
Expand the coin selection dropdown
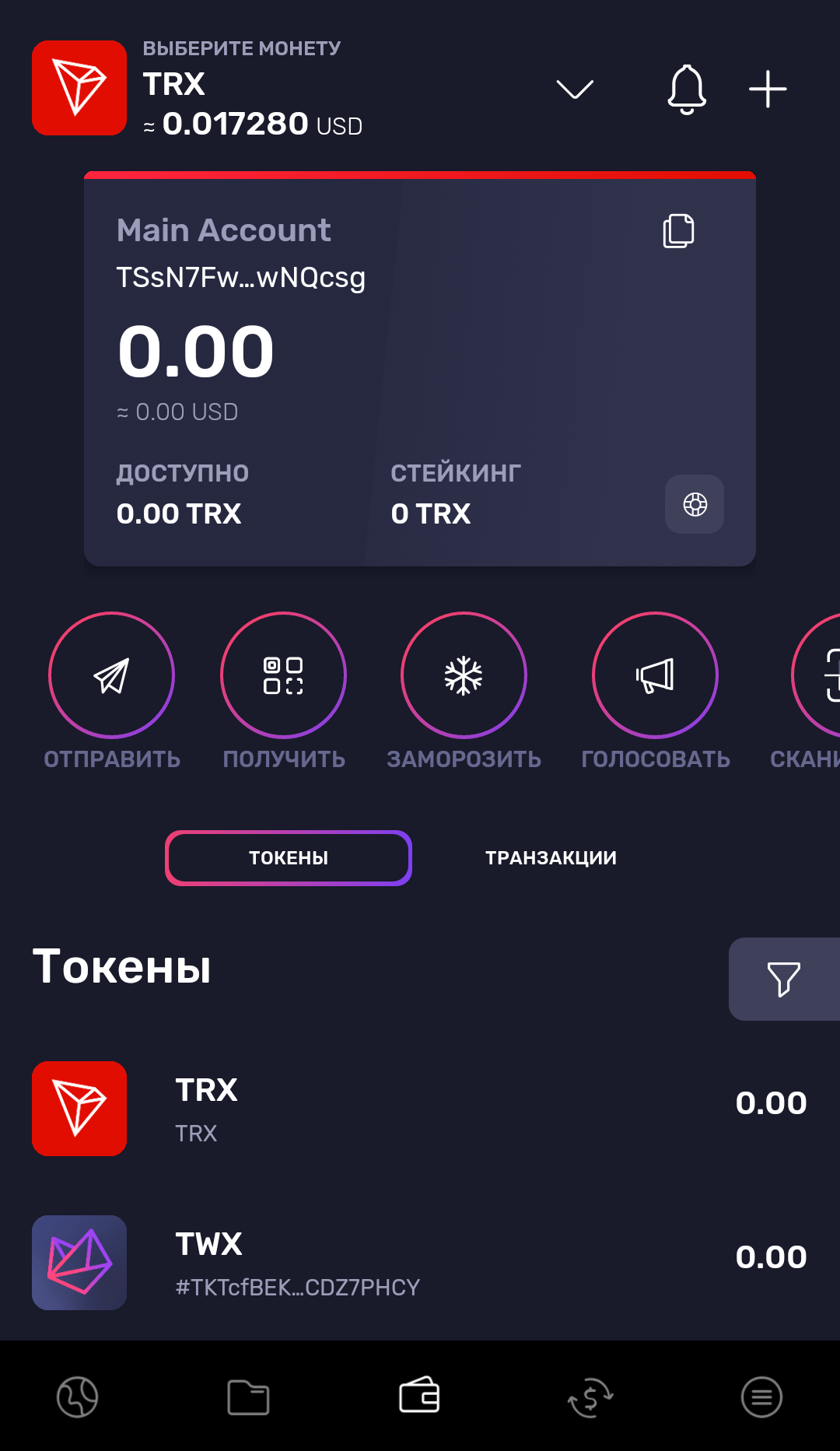(575, 89)
